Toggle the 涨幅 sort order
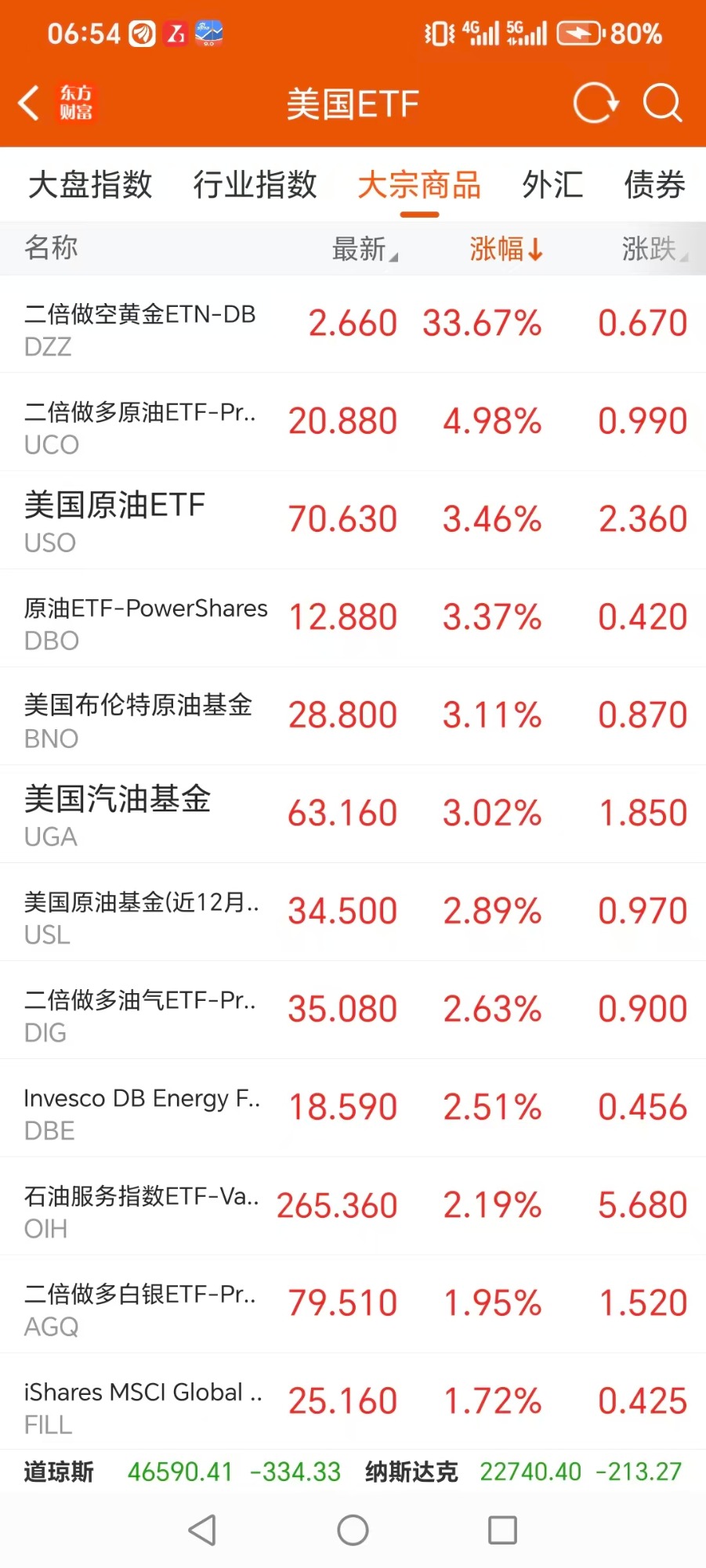 [x=505, y=249]
